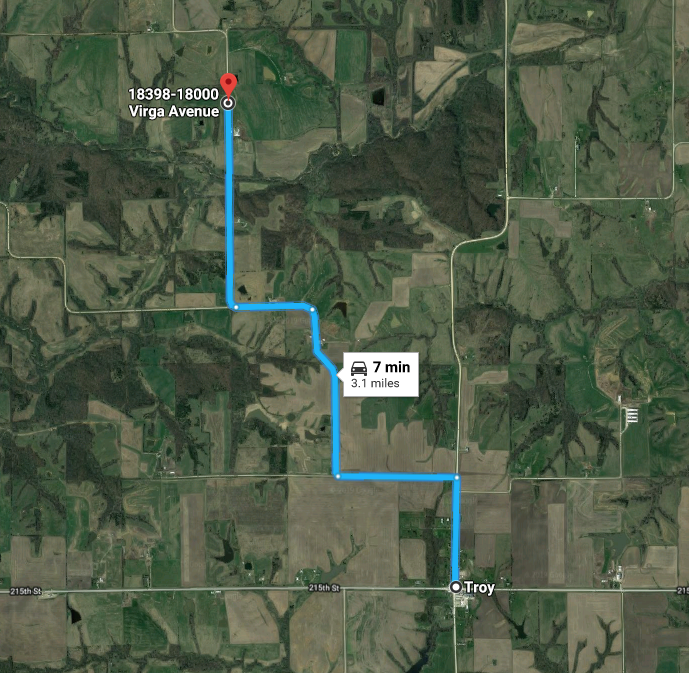The image size is (689, 673).
Task: Select the red pin at Virga Avenue
Action: 227,85
